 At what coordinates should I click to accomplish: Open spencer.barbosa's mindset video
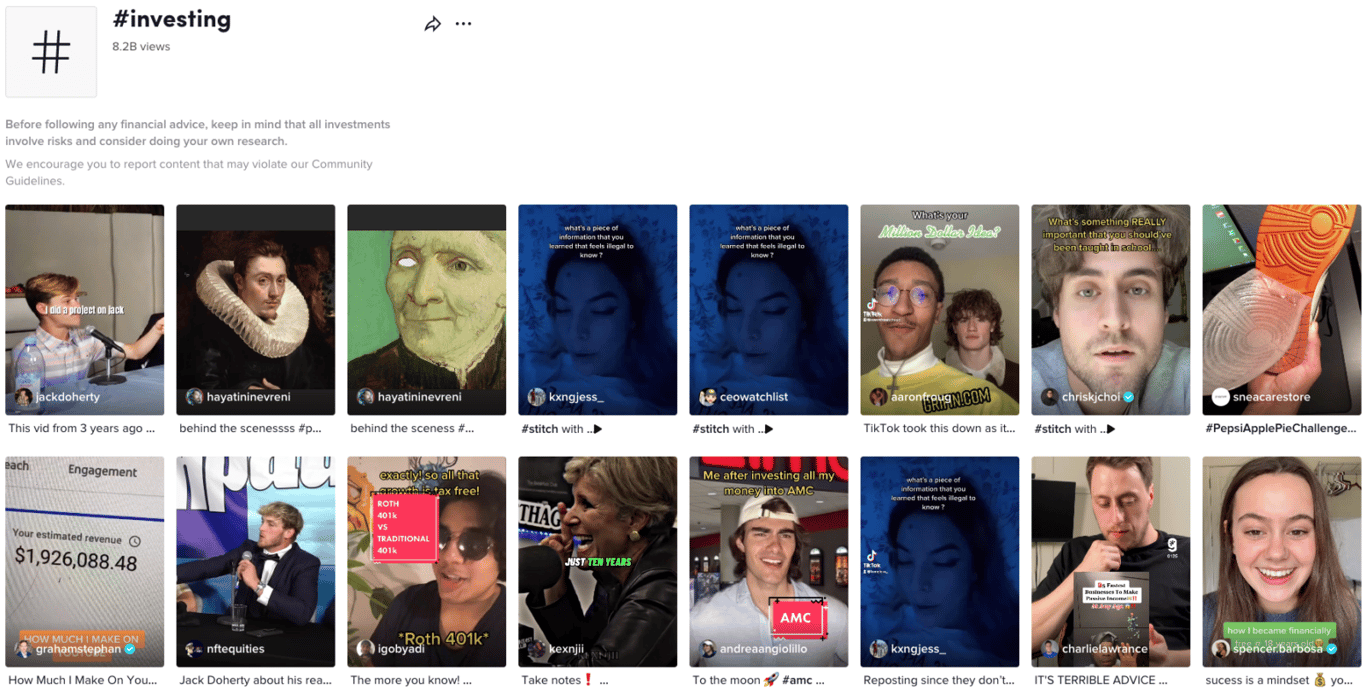tap(1282, 562)
